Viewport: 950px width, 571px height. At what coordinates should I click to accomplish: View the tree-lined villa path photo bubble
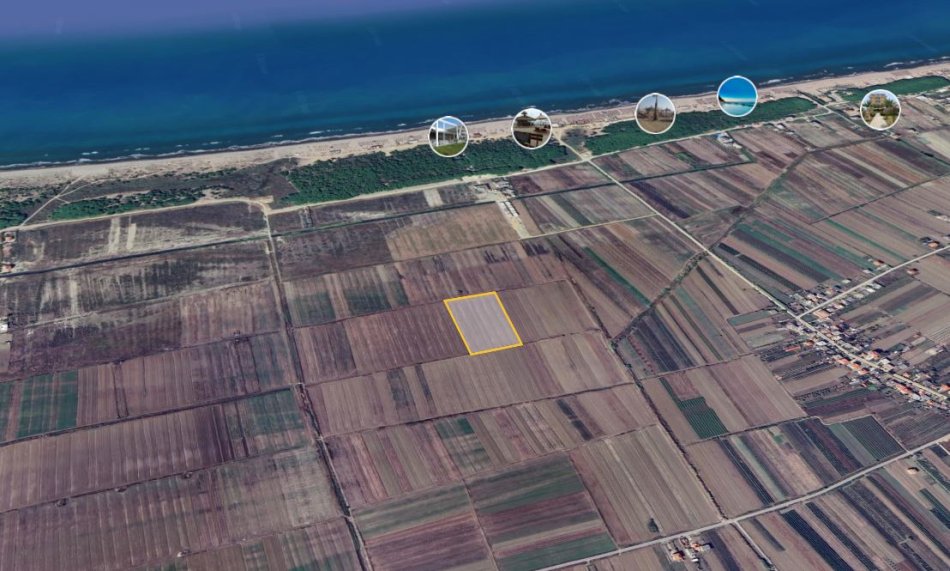click(880, 109)
